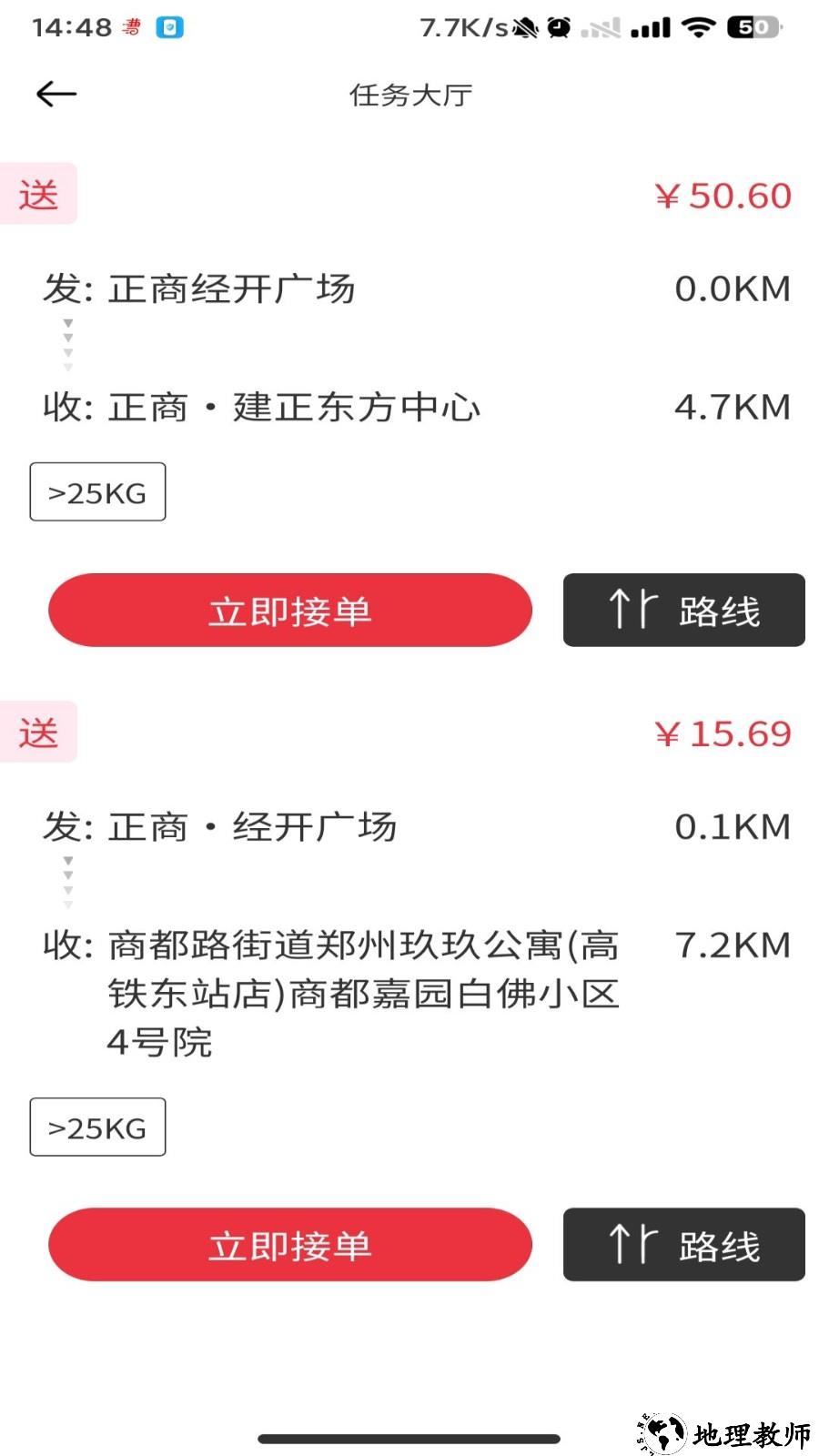Select the >25KG tag on second order

tap(97, 1127)
